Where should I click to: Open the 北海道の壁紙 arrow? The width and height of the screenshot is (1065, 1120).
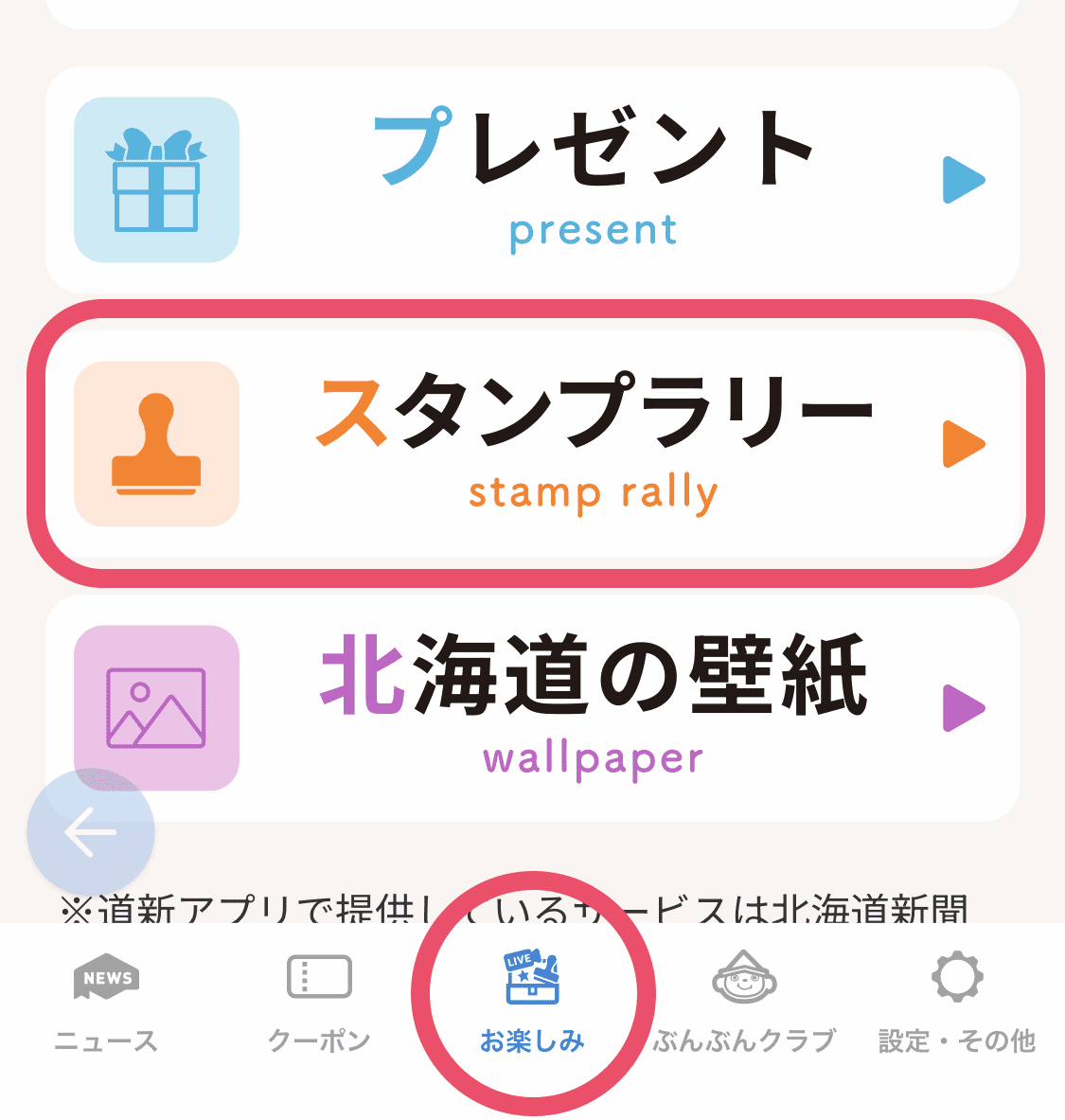962,707
